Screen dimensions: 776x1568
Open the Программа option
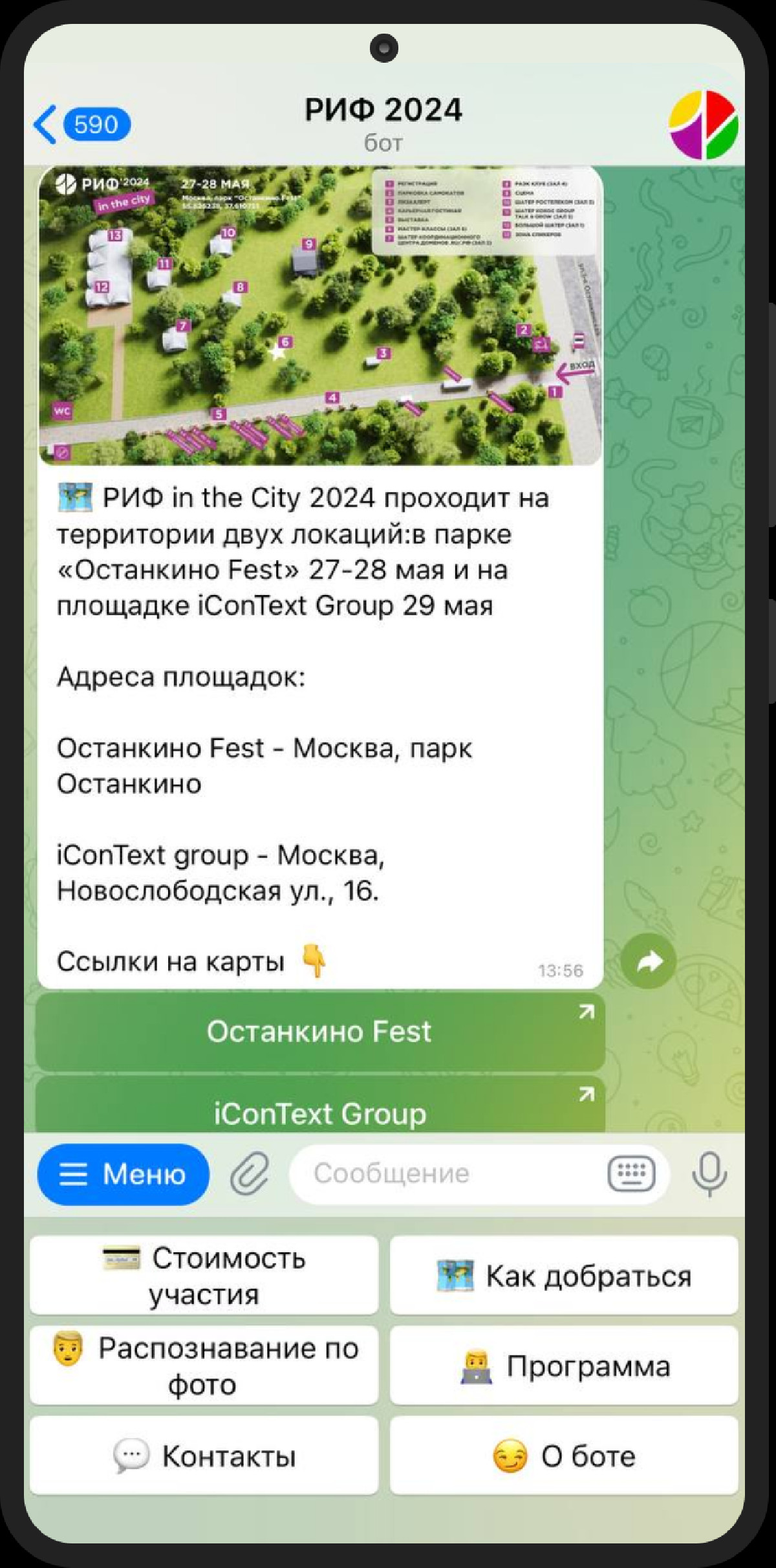(x=564, y=1366)
